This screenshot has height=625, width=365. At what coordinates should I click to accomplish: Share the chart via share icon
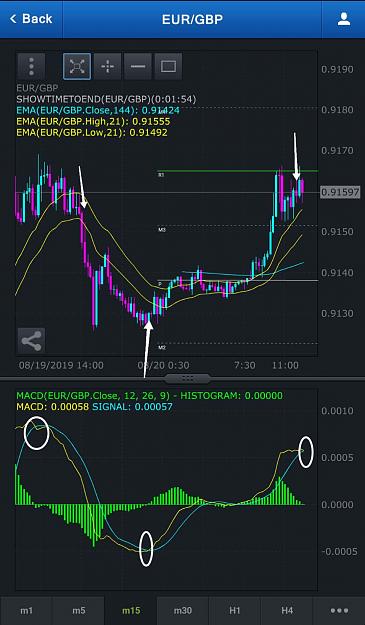click(31, 341)
